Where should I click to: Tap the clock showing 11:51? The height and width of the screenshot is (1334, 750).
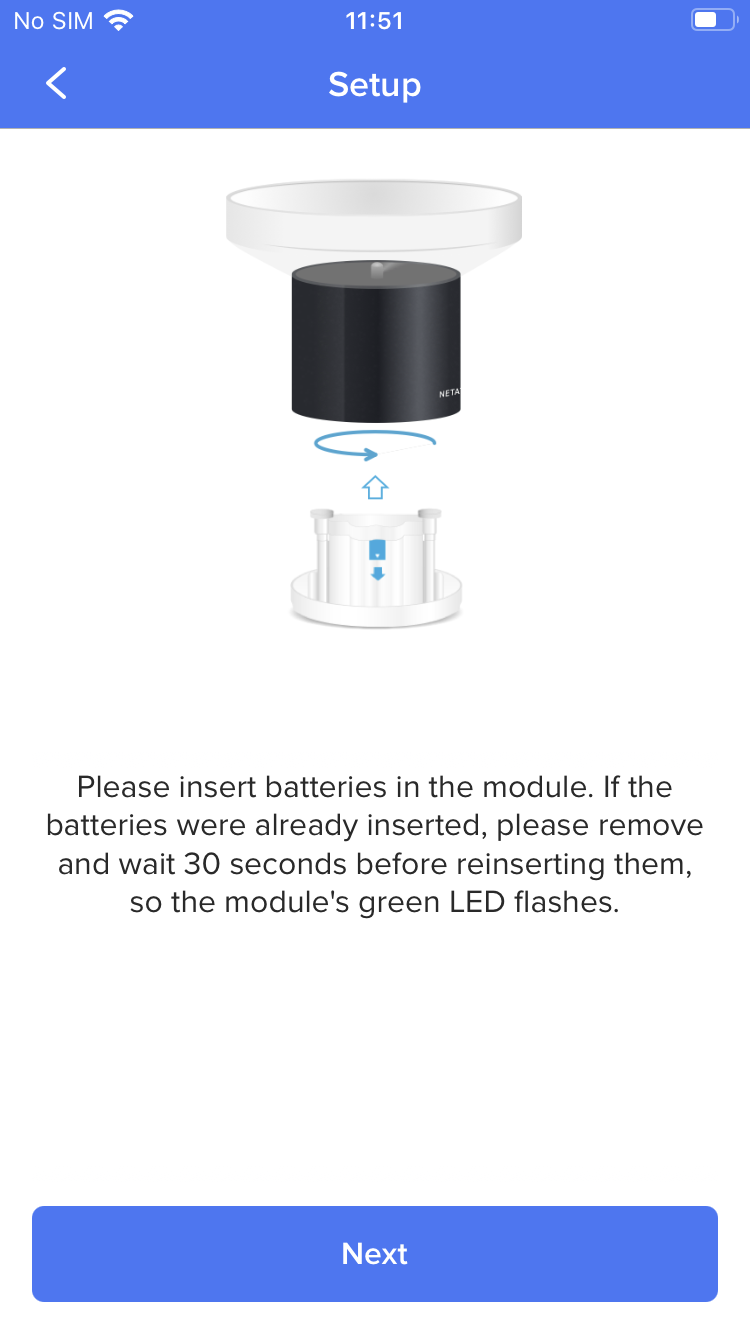374,19
